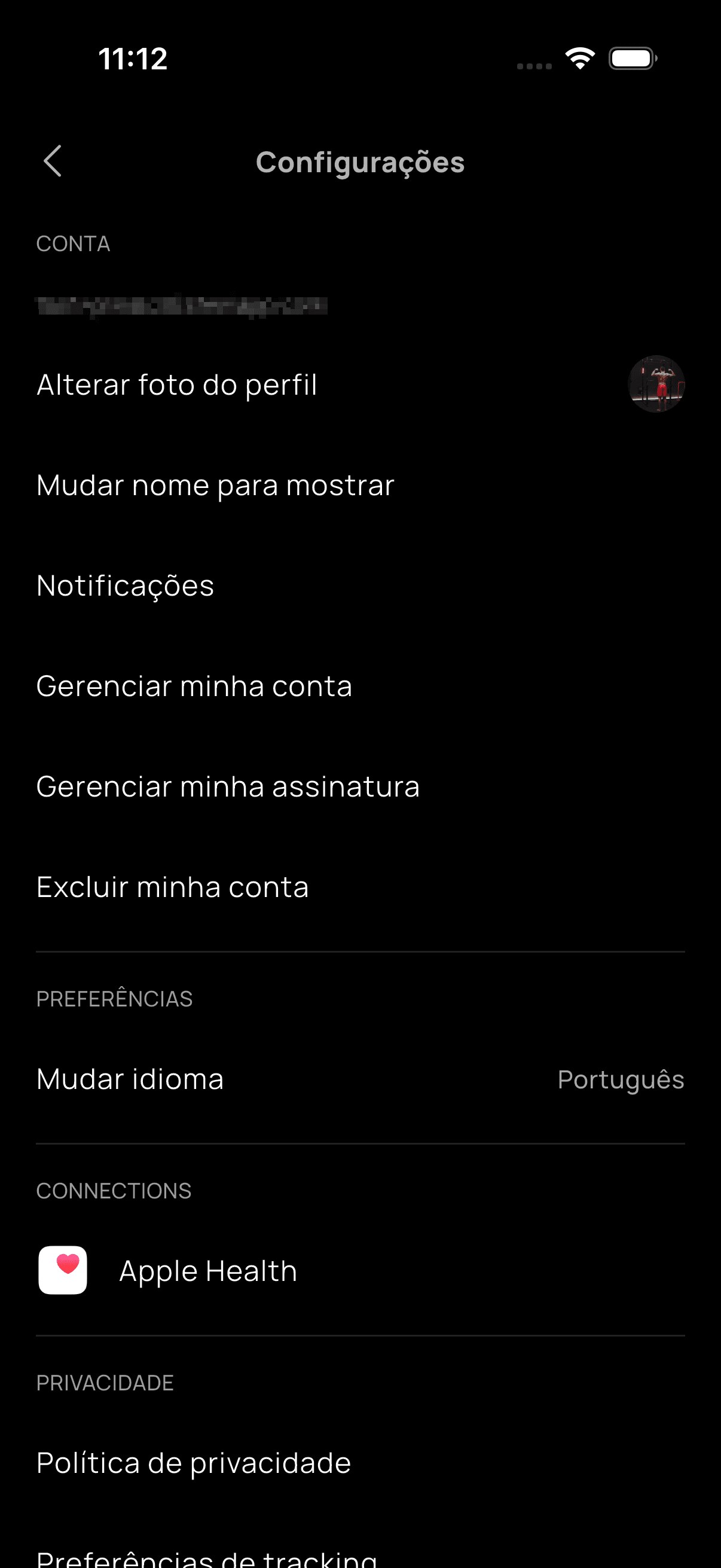Tap Excluir minha conta

(x=172, y=886)
